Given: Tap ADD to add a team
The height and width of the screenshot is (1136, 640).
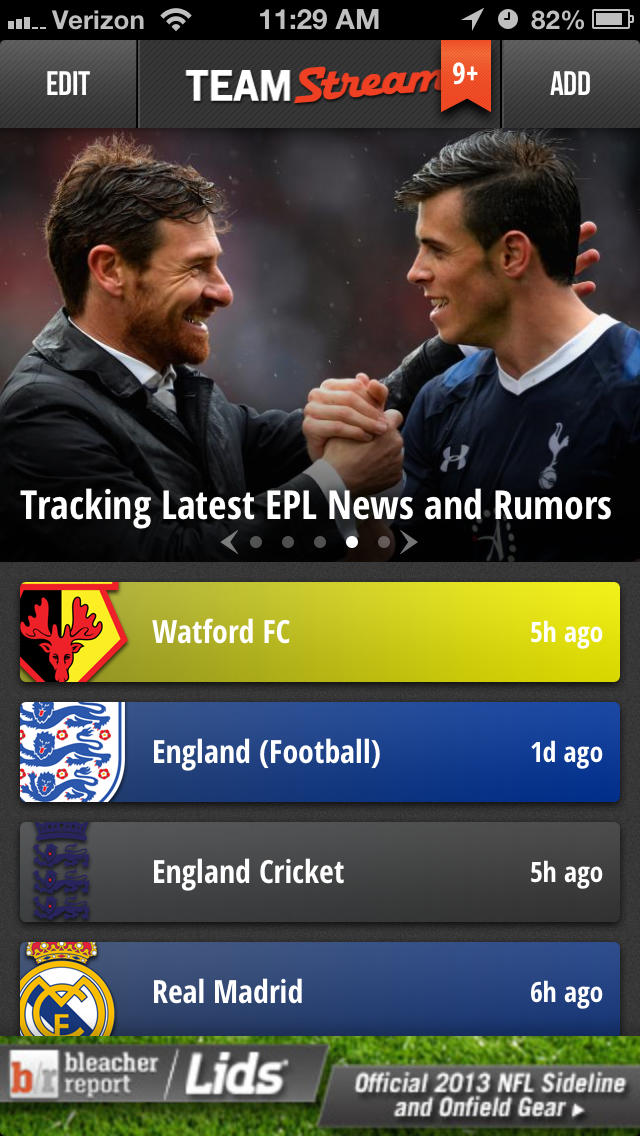Looking at the screenshot, I should [570, 84].
